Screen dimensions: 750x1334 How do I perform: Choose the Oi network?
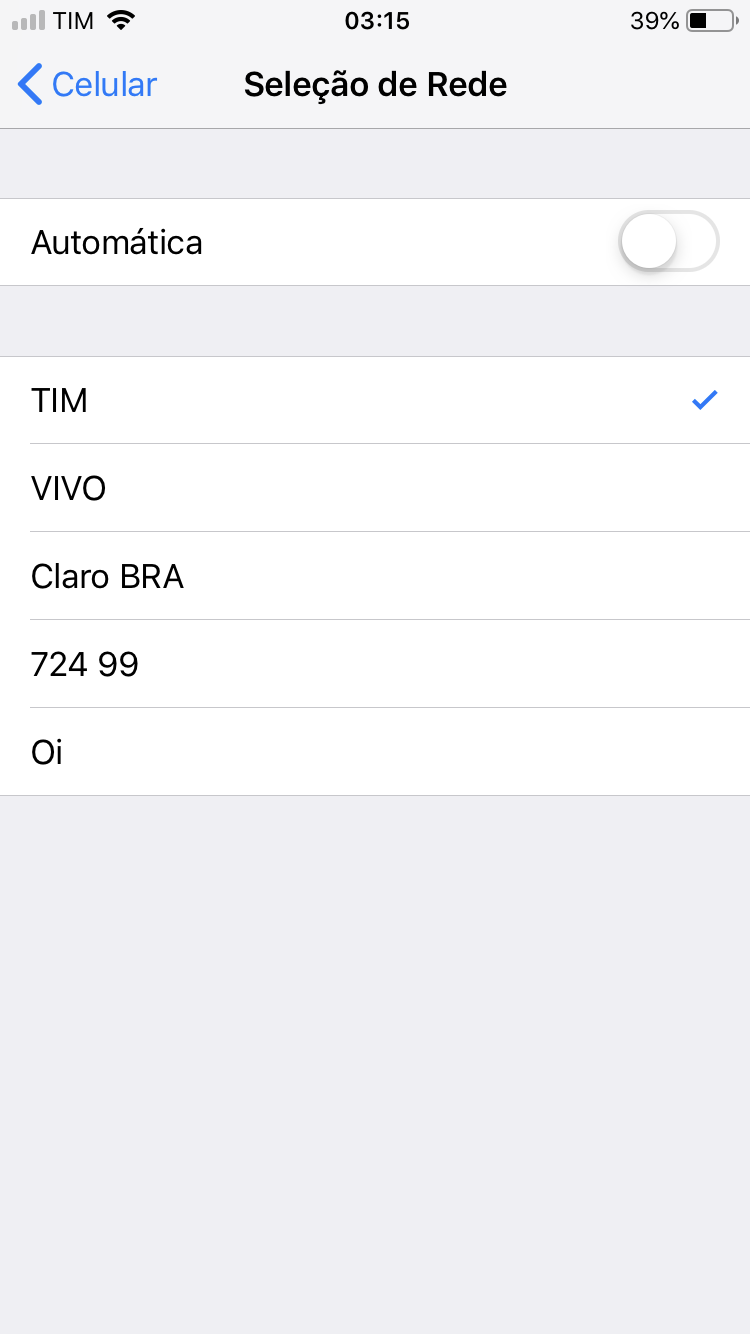pos(375,752)
